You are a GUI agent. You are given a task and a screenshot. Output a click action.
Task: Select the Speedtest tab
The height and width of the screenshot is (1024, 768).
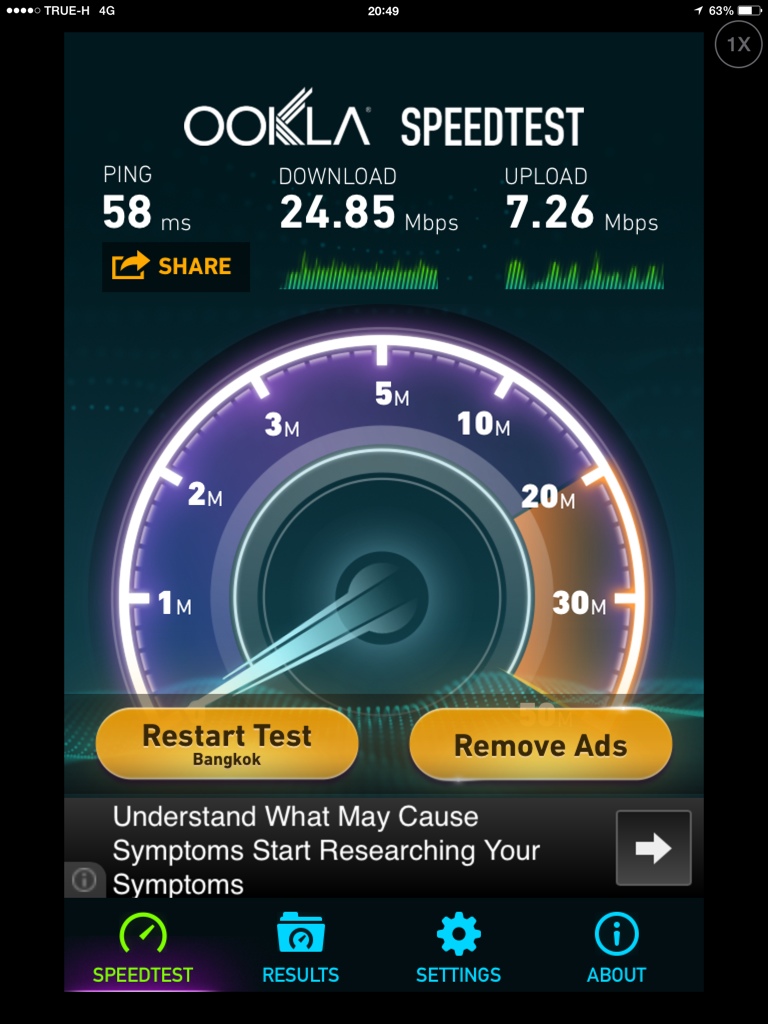click(x=142, y=948)
